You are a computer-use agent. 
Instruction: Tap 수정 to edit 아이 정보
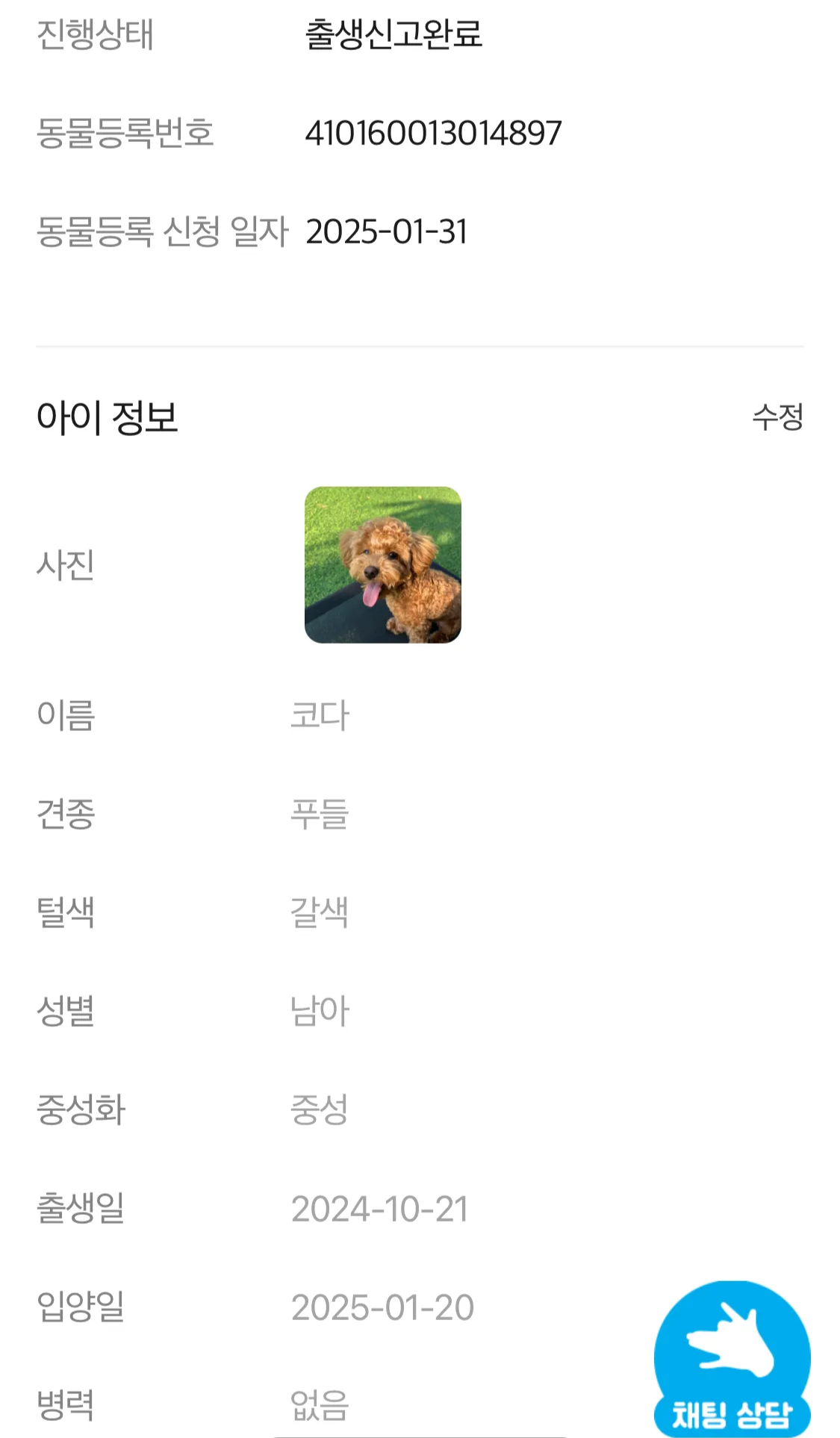tap(777, 417)
